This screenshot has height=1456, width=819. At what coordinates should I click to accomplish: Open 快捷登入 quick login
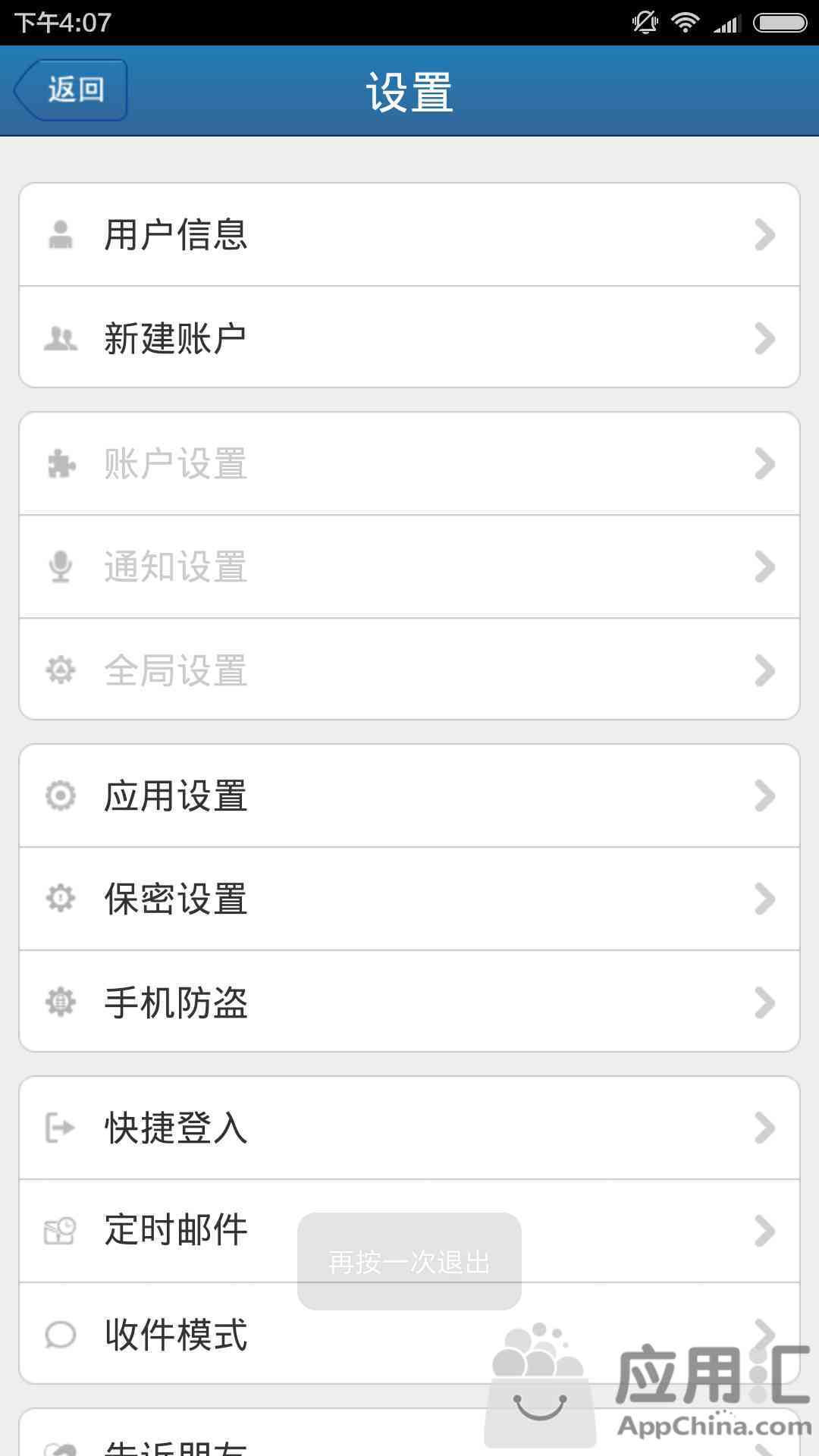(409, 1128)
